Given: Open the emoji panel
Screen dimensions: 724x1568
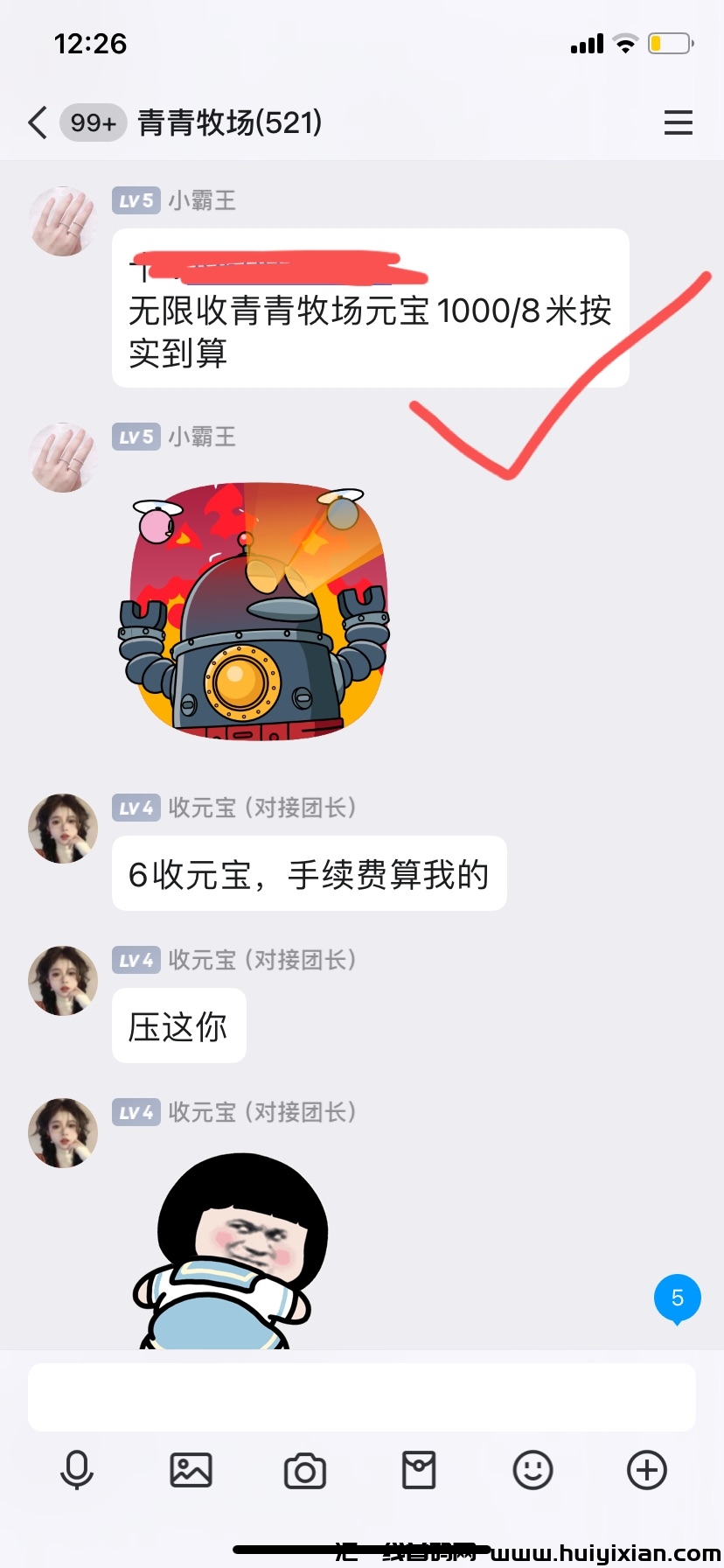Looking at the screenshot, I should click(533, 1470).
